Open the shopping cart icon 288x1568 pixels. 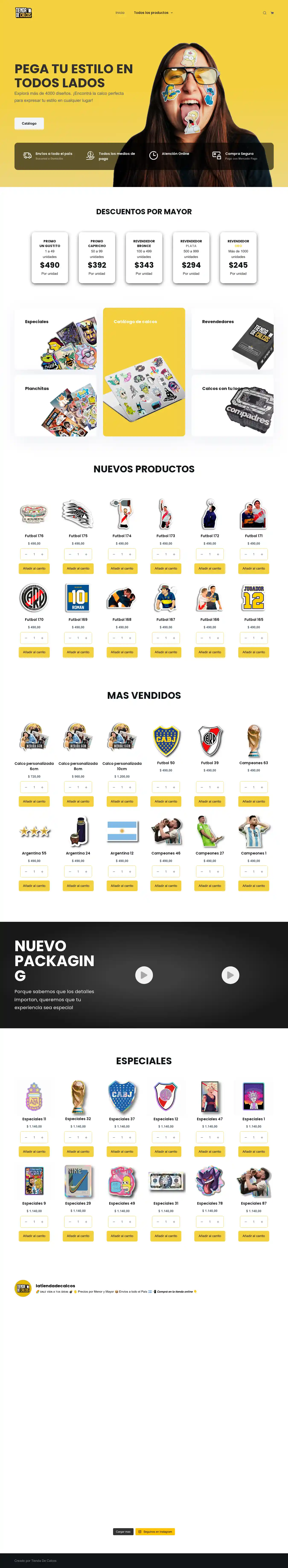click(x=272, y=13)
